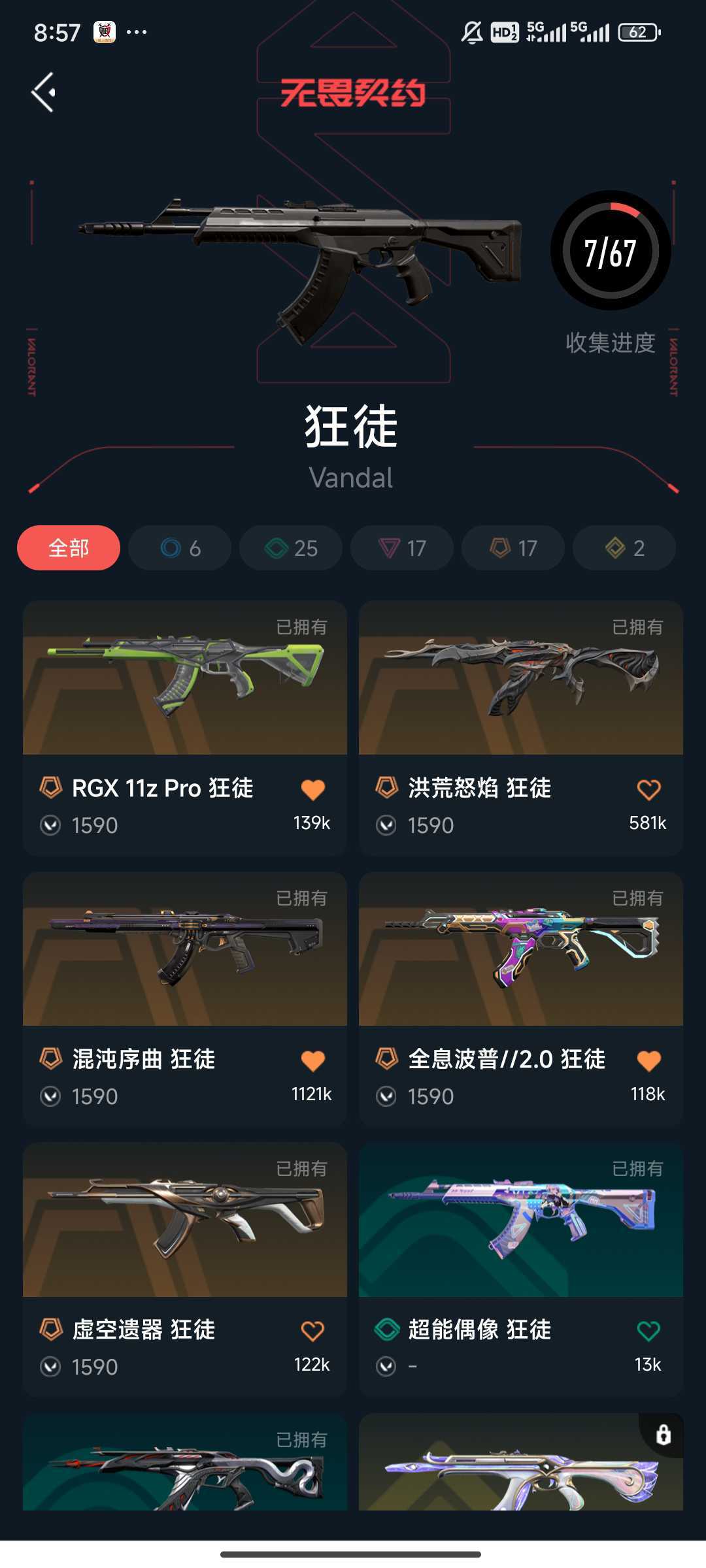Unlike the RGX 11z Pro 狂徒 skin
Viewport: 706px width, 1568px height.
pyautogui.click(x=312, y=789)
